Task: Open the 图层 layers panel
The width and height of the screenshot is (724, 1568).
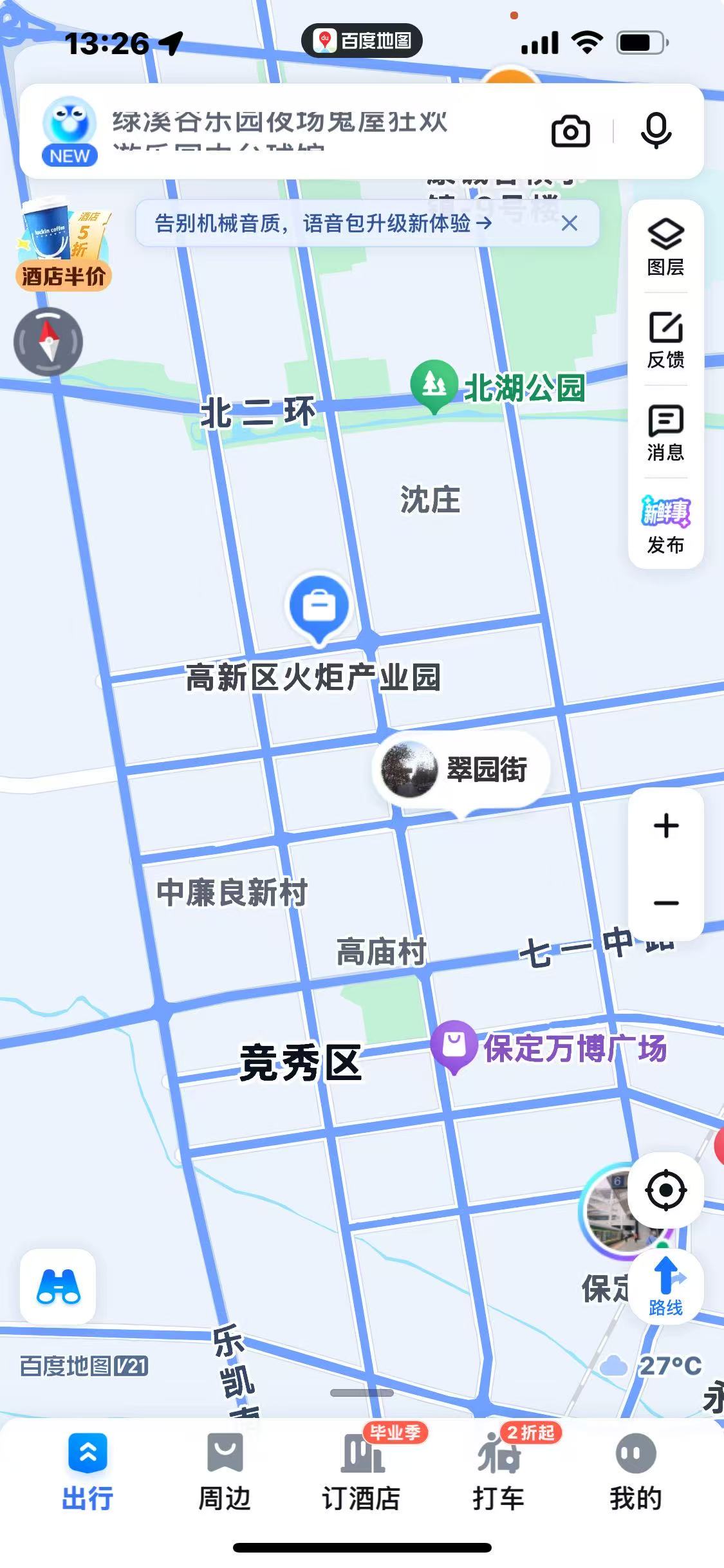Action: [x=665, y=247]
